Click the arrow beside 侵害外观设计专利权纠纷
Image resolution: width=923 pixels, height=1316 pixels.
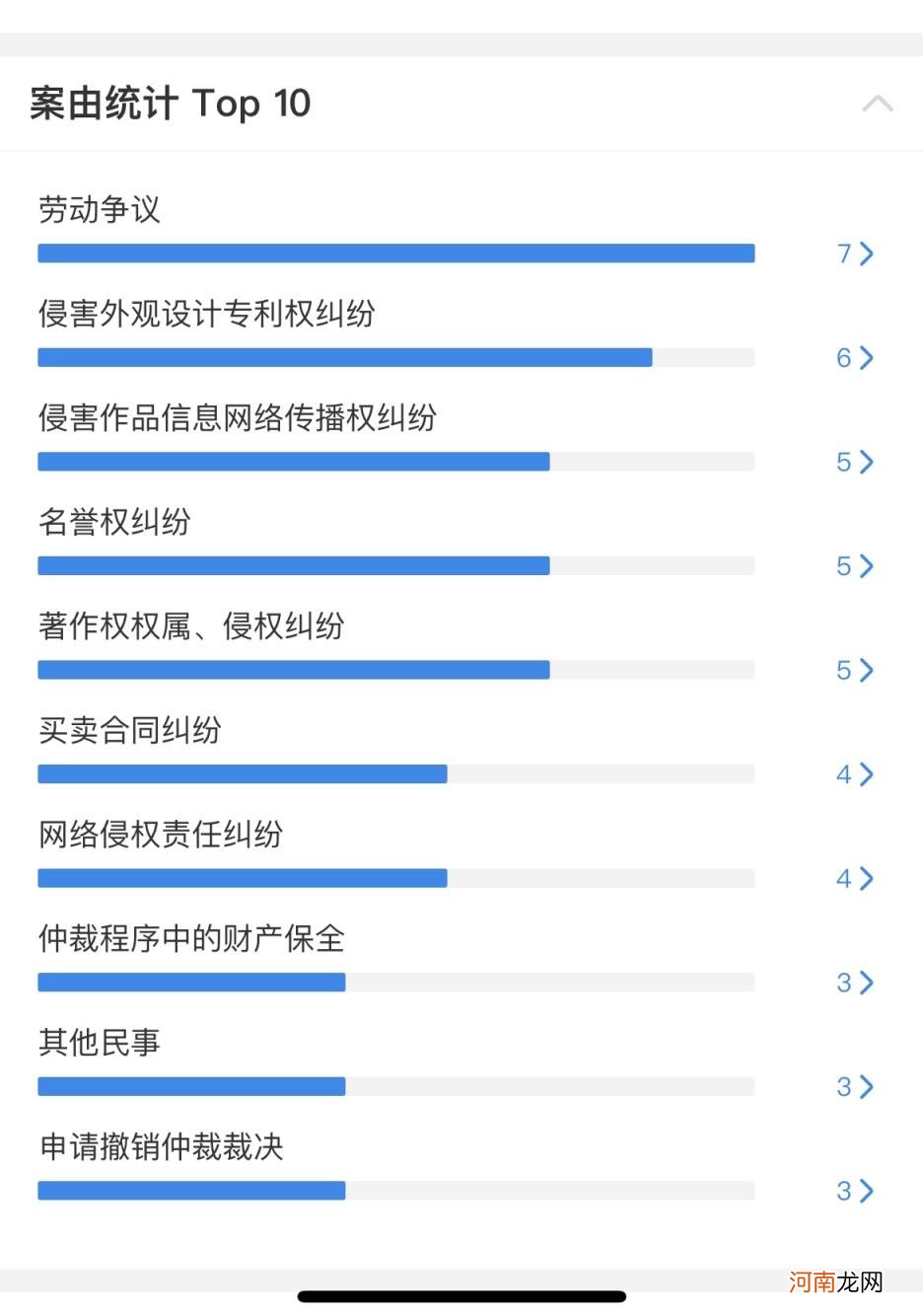867,357
